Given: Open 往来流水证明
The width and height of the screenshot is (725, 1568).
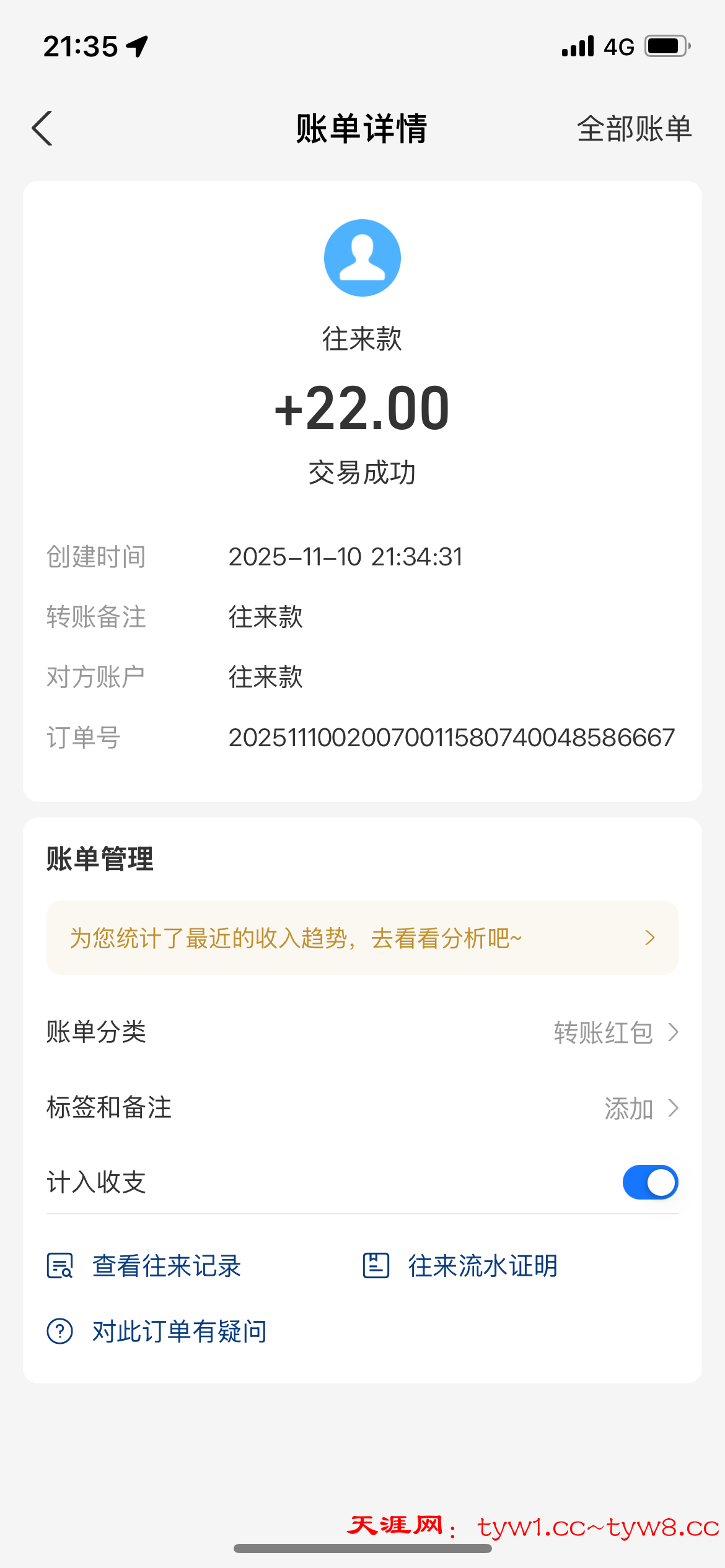Looking at the screenshot, I should [x=461, y=1266].
